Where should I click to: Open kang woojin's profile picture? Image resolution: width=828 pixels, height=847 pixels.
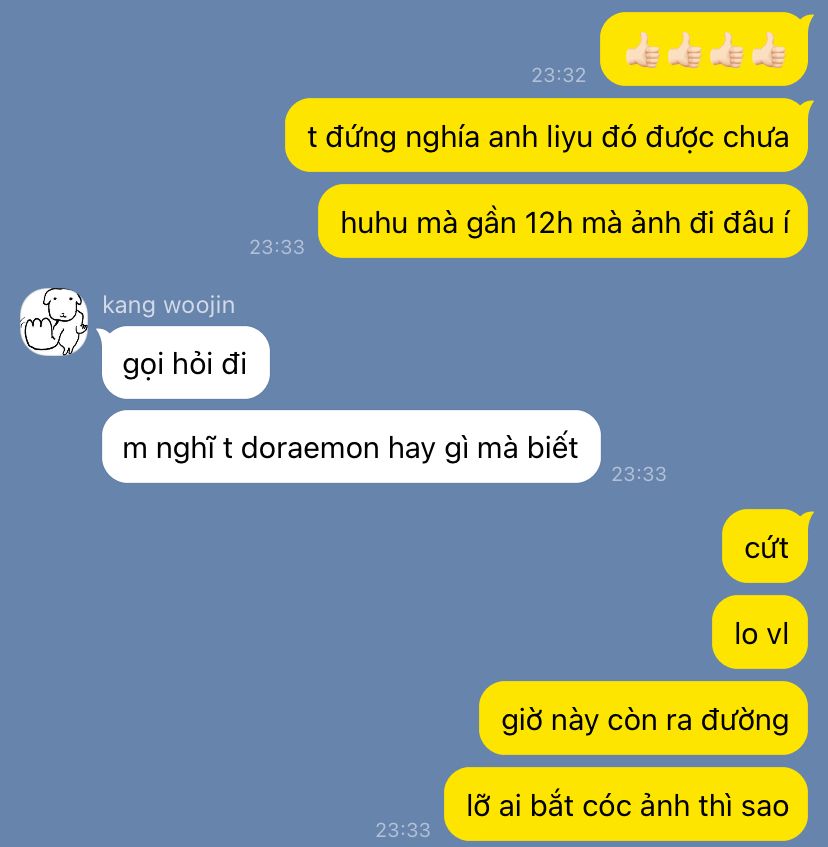pos(54,322)
